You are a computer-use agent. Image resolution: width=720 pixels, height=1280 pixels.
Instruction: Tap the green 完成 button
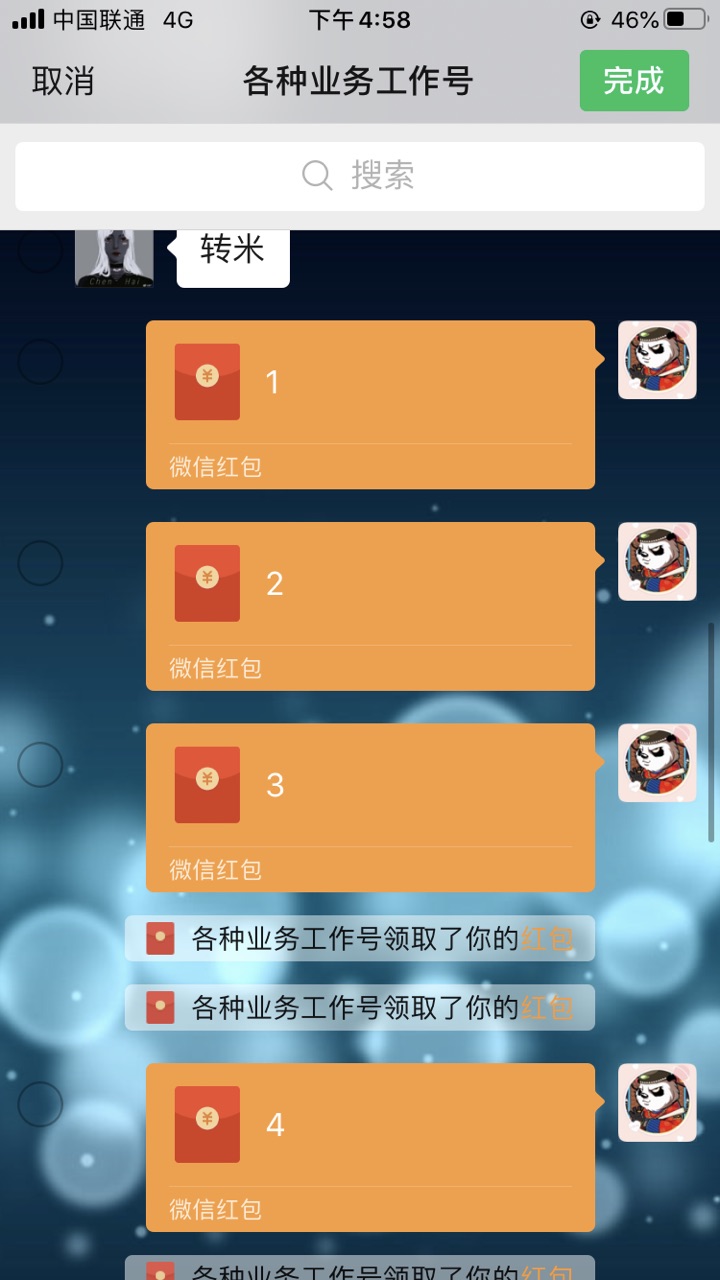click(634, 81)
